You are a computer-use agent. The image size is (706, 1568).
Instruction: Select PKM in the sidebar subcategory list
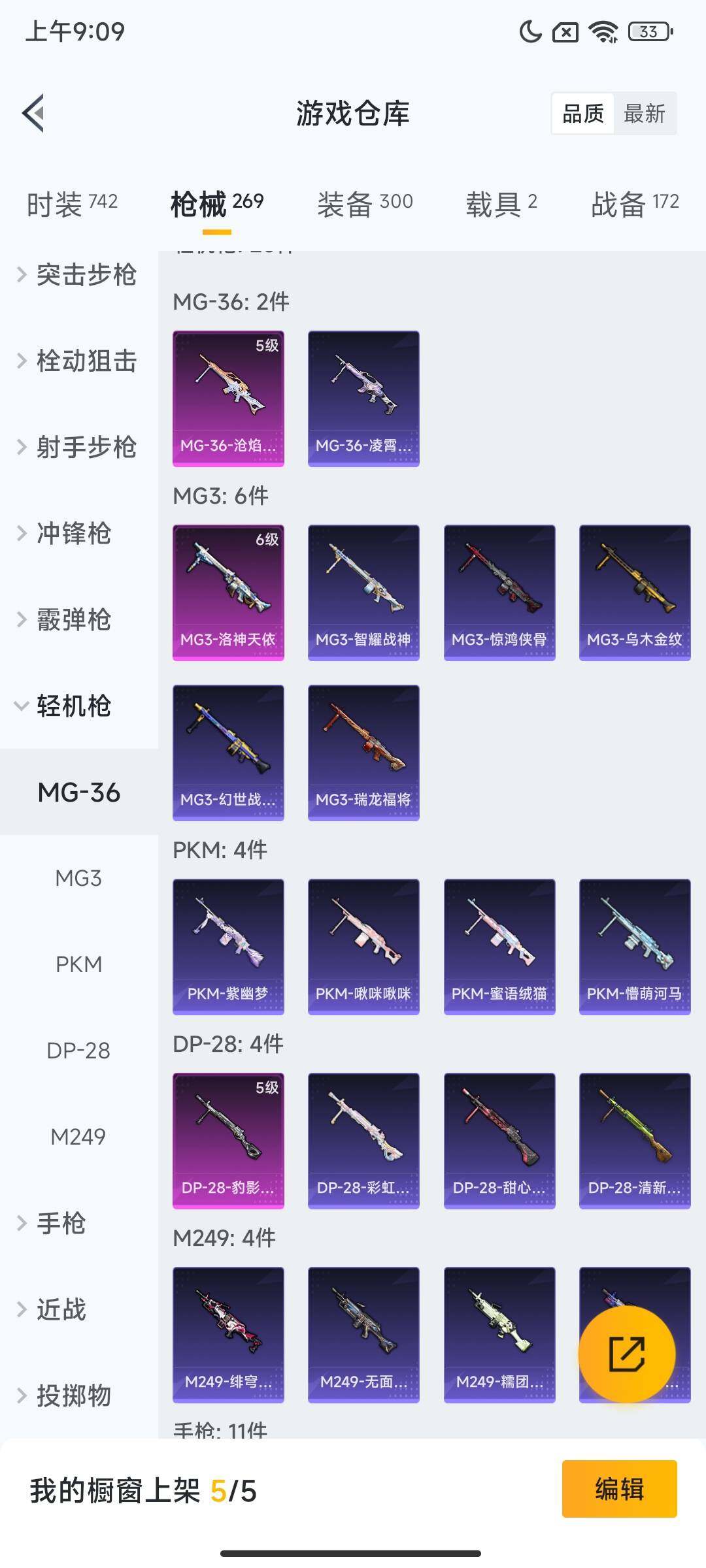click(x=78, y=964)
